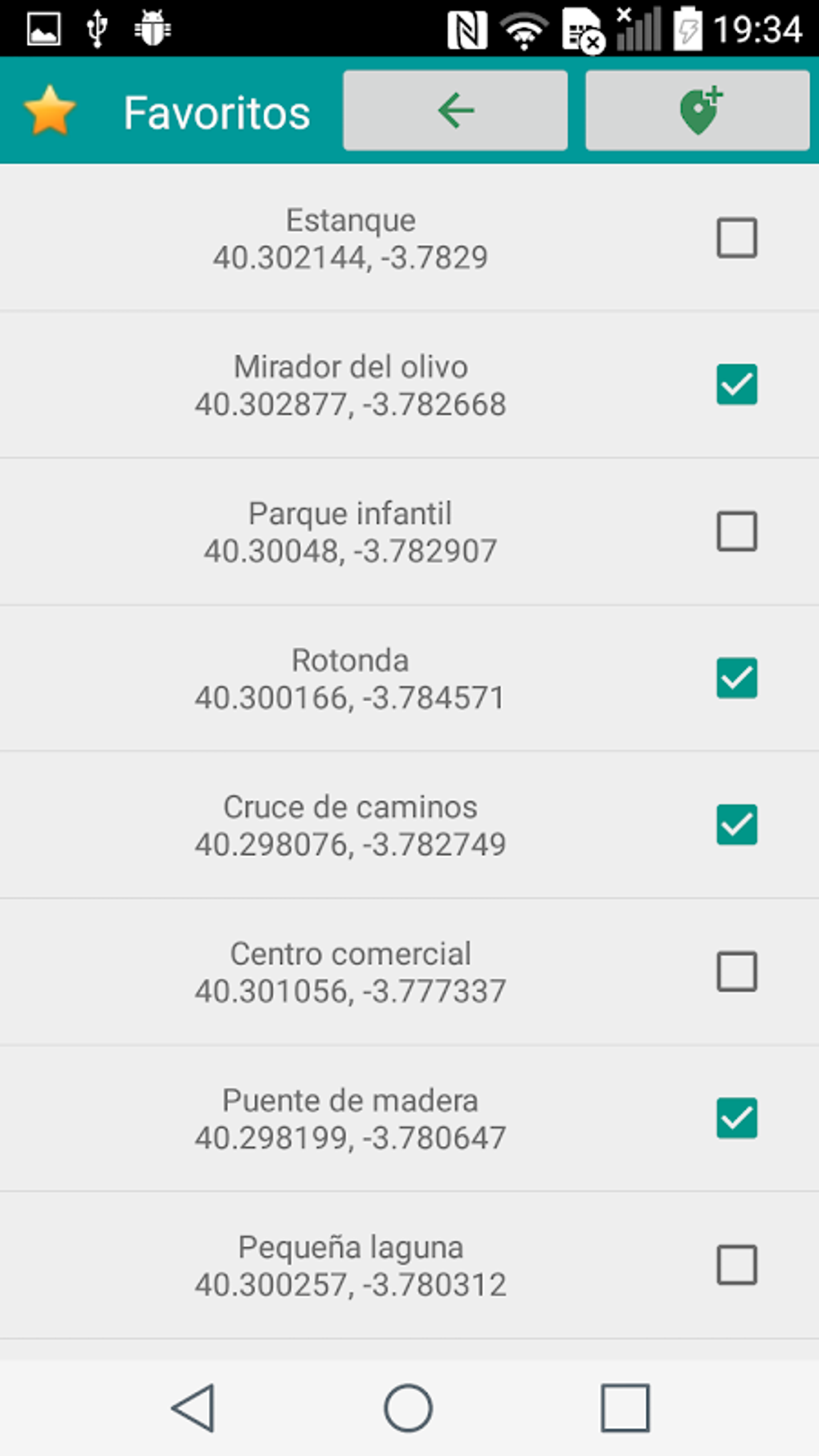Tap the back arrow button in header
The image size is (819, 1456).
tap(455, 110)
